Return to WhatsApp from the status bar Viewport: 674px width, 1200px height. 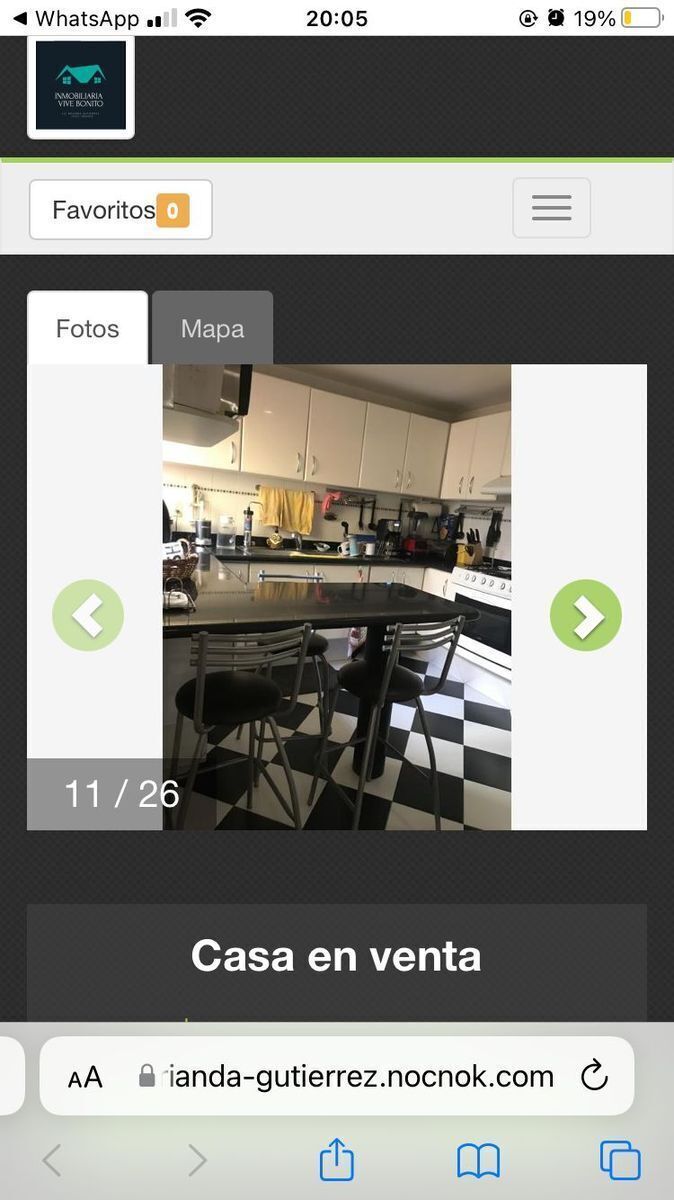(x=75, y=18)
